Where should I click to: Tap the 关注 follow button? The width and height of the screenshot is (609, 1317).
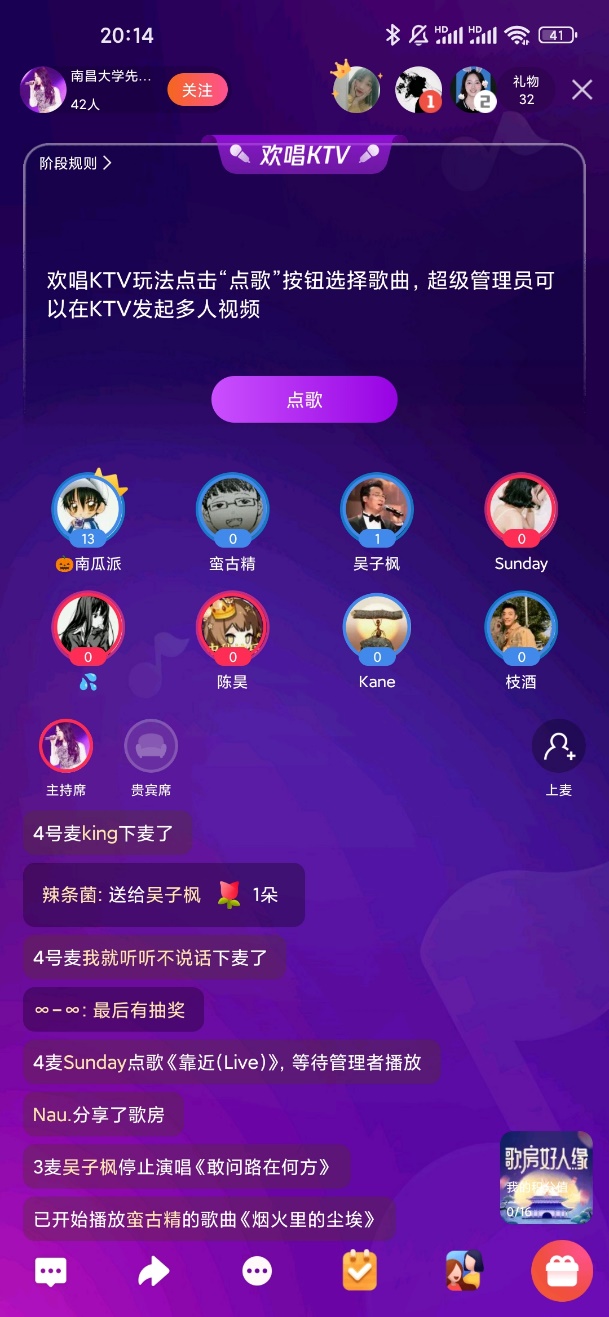click(197, 90)
